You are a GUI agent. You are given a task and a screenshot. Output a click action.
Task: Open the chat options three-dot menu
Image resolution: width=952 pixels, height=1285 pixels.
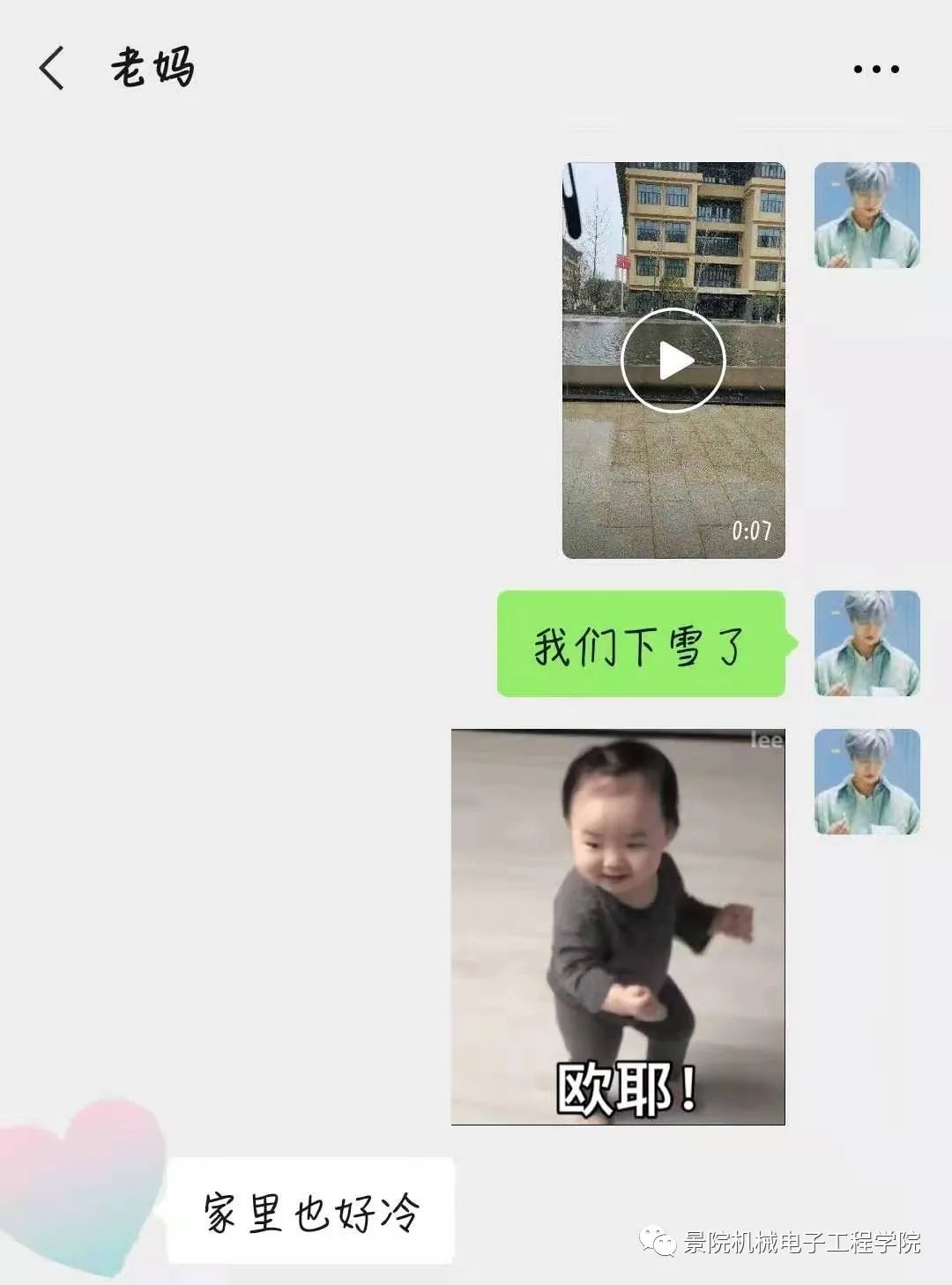tap(875, 69)
